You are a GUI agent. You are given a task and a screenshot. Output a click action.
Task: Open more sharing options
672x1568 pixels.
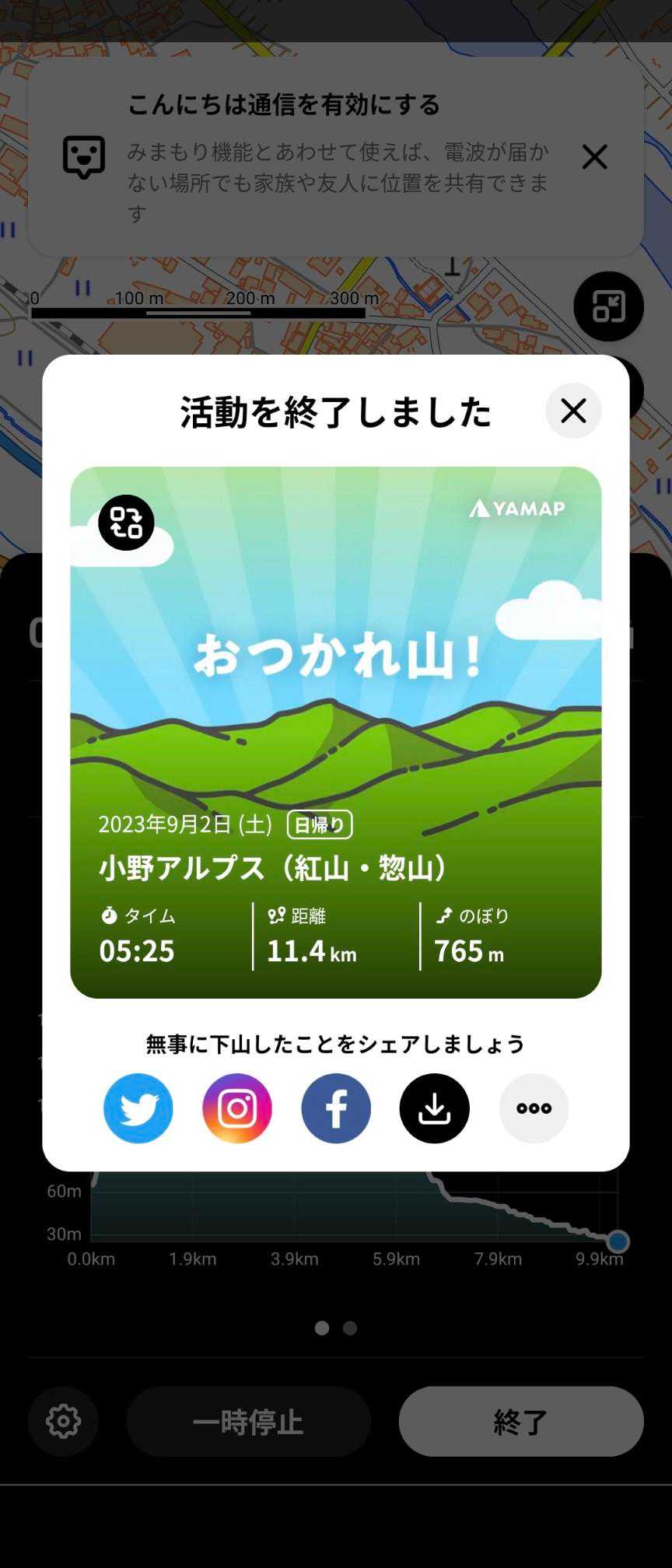coord(534,1108)
